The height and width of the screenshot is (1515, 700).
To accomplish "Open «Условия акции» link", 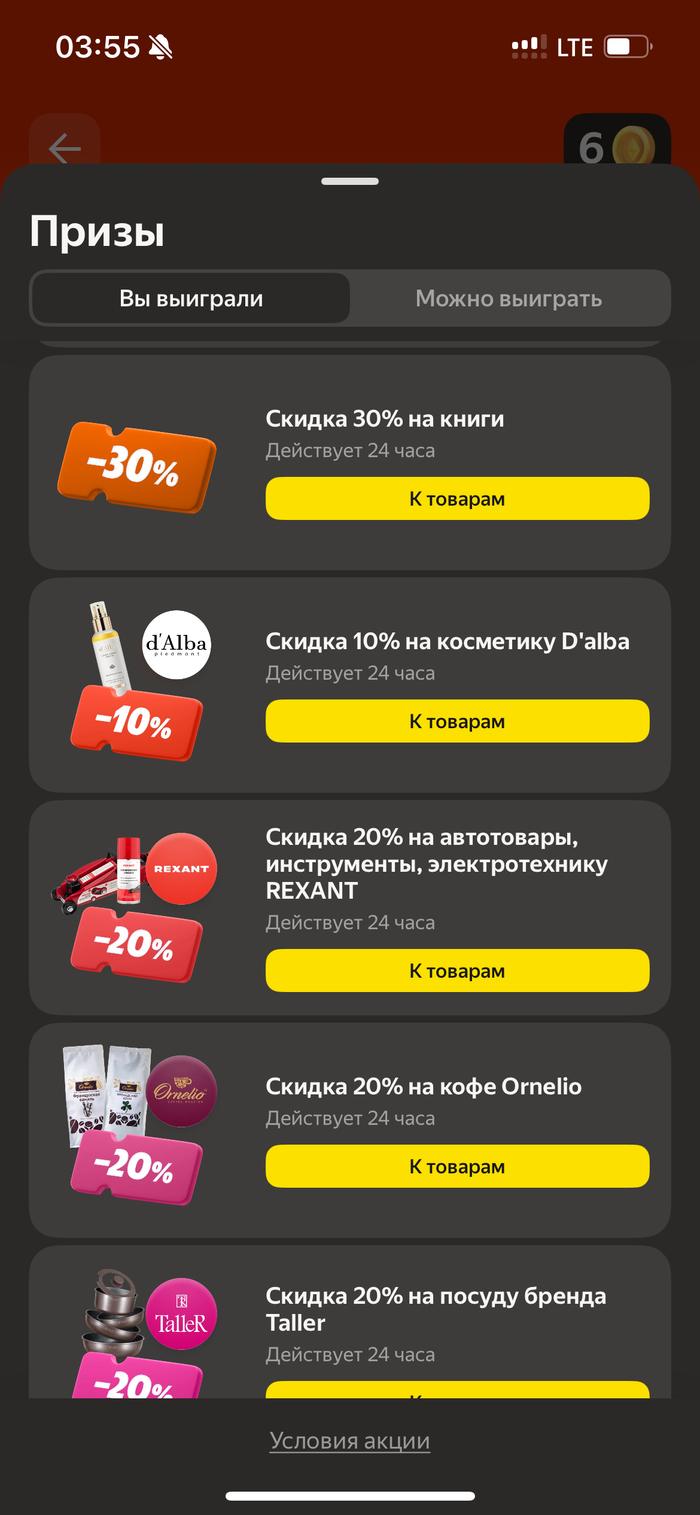I will pyautogui.click(x=350, y=1441).
